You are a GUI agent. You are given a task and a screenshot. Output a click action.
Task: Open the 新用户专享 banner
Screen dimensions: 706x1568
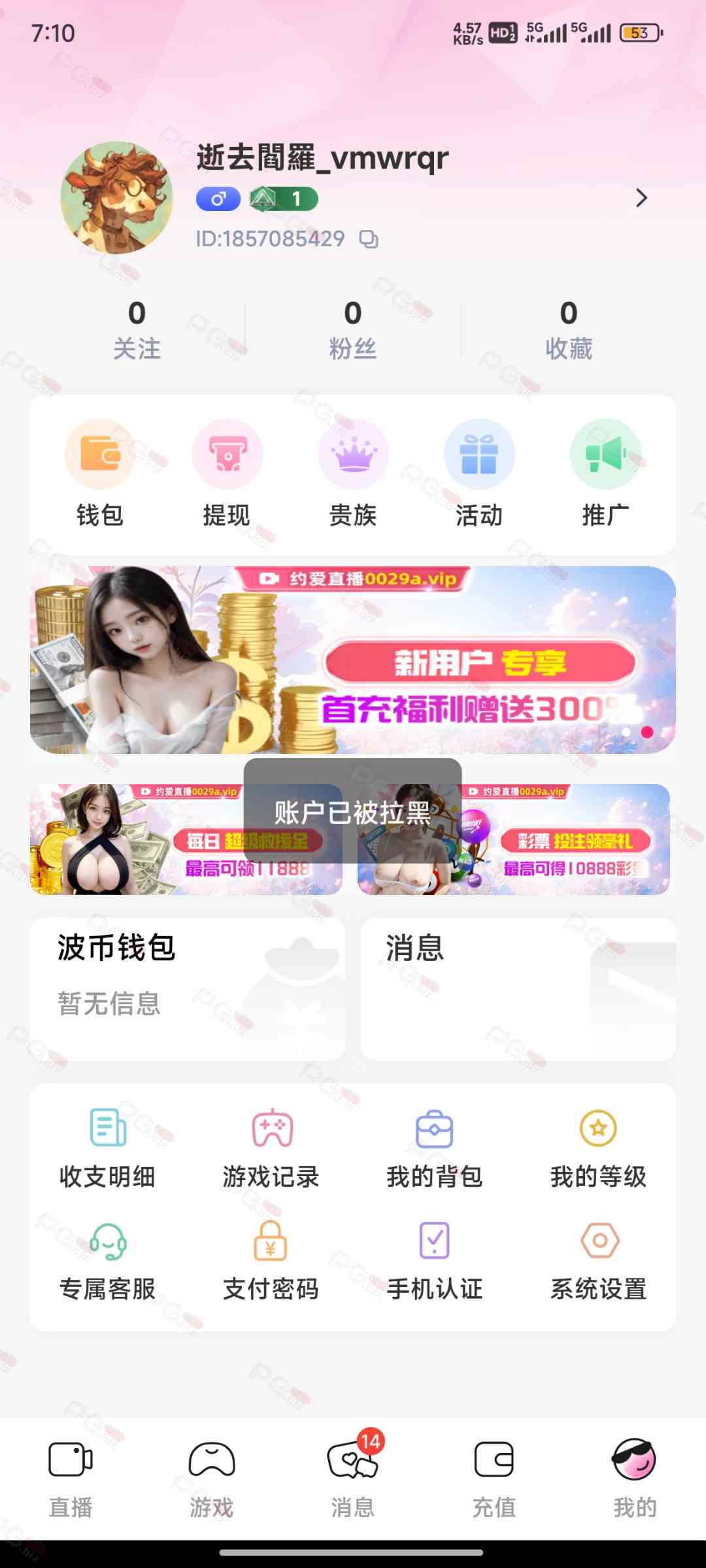[x=353, y=660]
